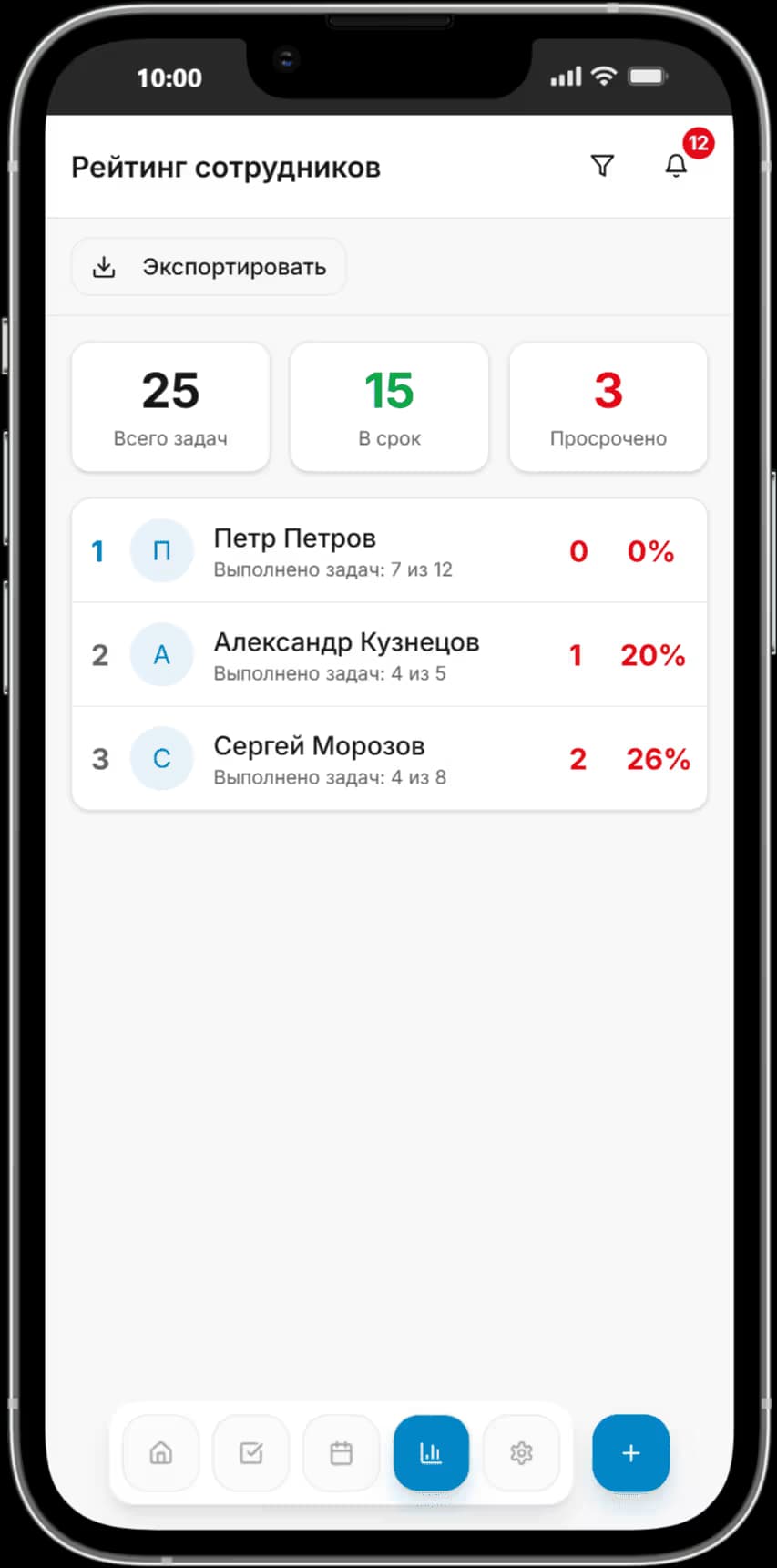
Task: Open the Всего задач card
Action: (x=170, y=407)
